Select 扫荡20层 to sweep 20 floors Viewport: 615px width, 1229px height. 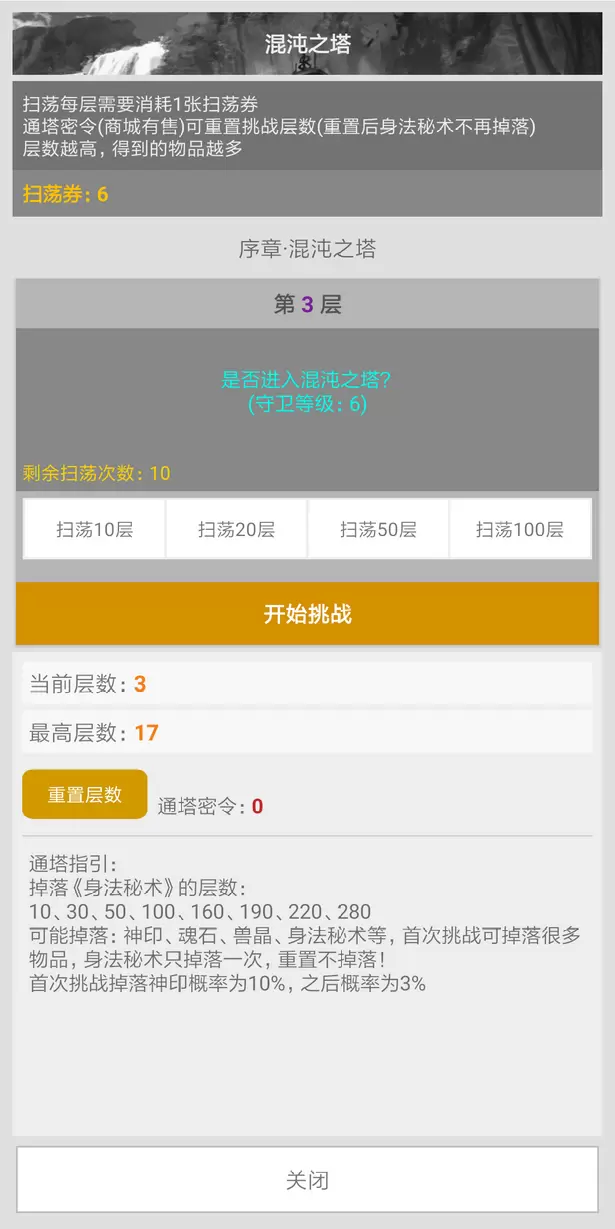pyautogui.click(x=236, y=529)
